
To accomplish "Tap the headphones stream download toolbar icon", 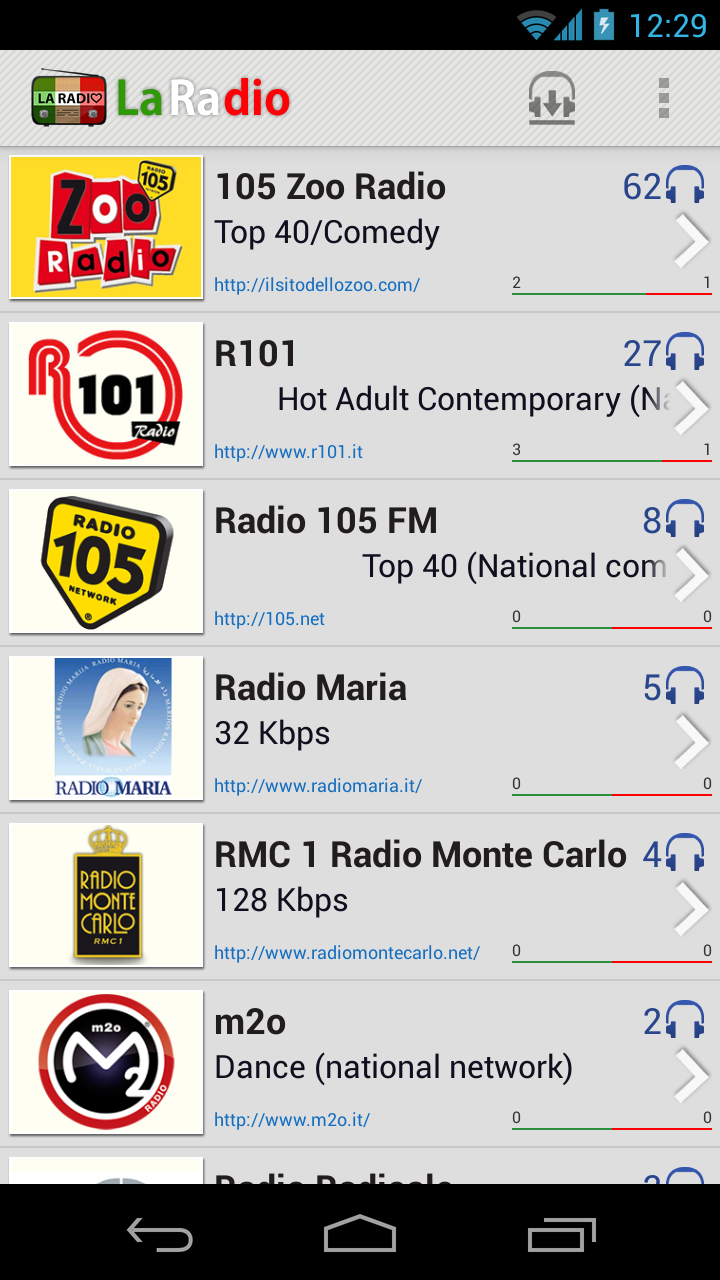I will tap(551, 97).
